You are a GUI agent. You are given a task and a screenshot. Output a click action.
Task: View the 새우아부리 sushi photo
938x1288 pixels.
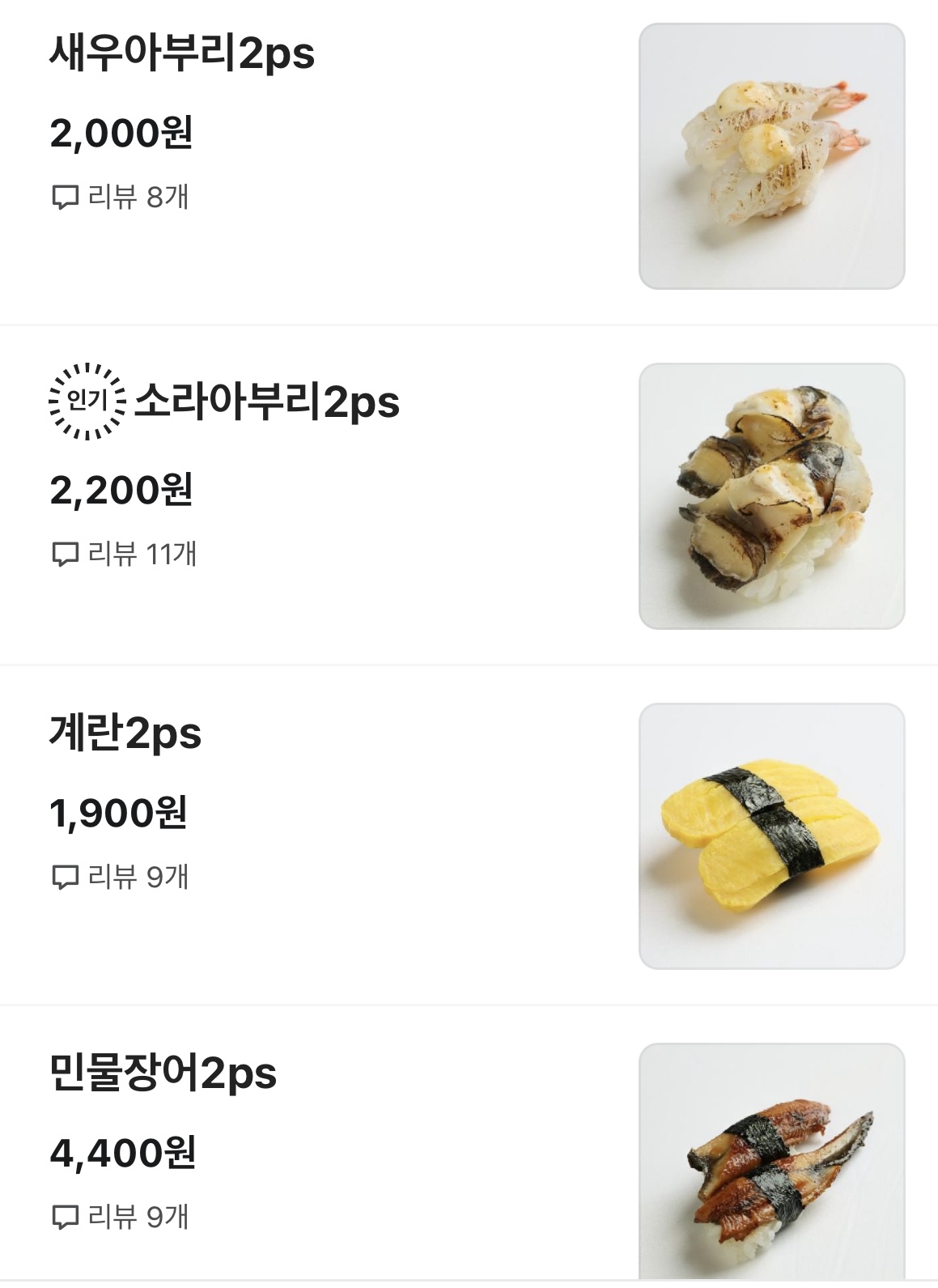[771, 156]
